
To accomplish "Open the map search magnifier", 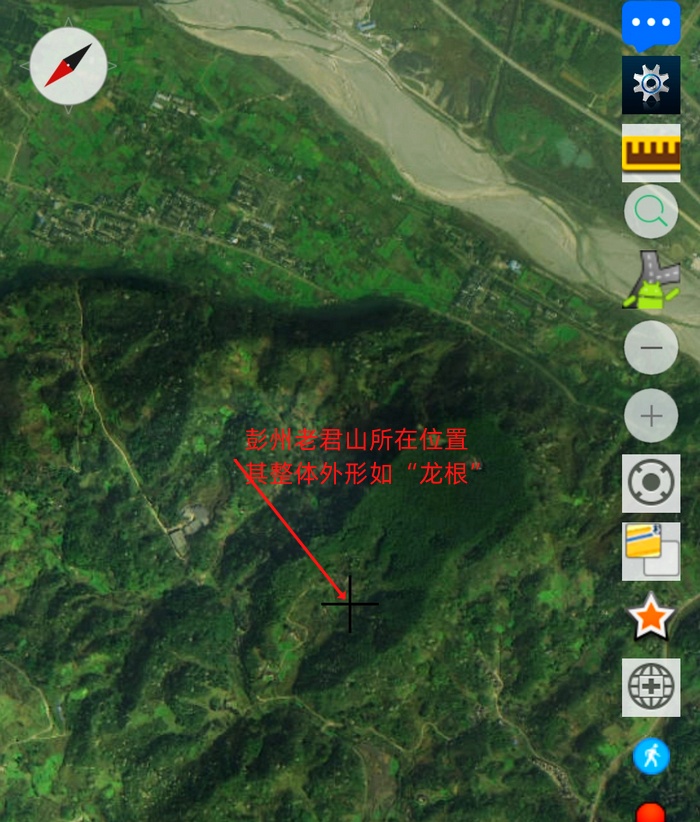I will coord(651,212).
